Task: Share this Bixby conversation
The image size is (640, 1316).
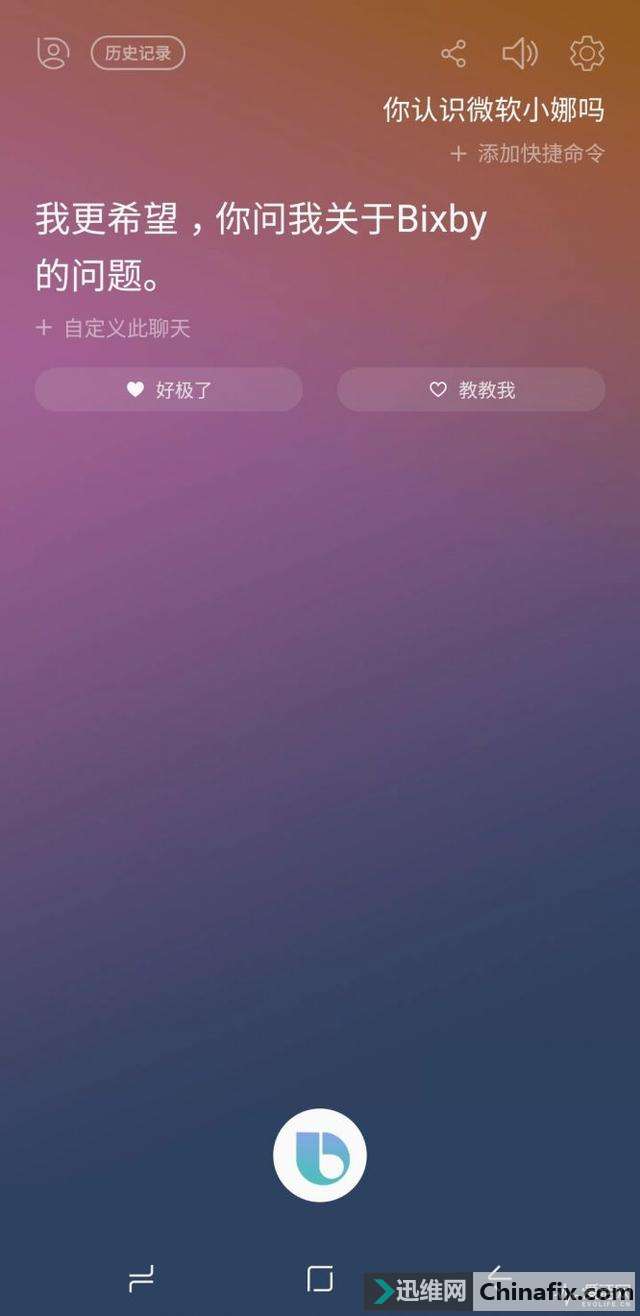Action: [454, 53]
